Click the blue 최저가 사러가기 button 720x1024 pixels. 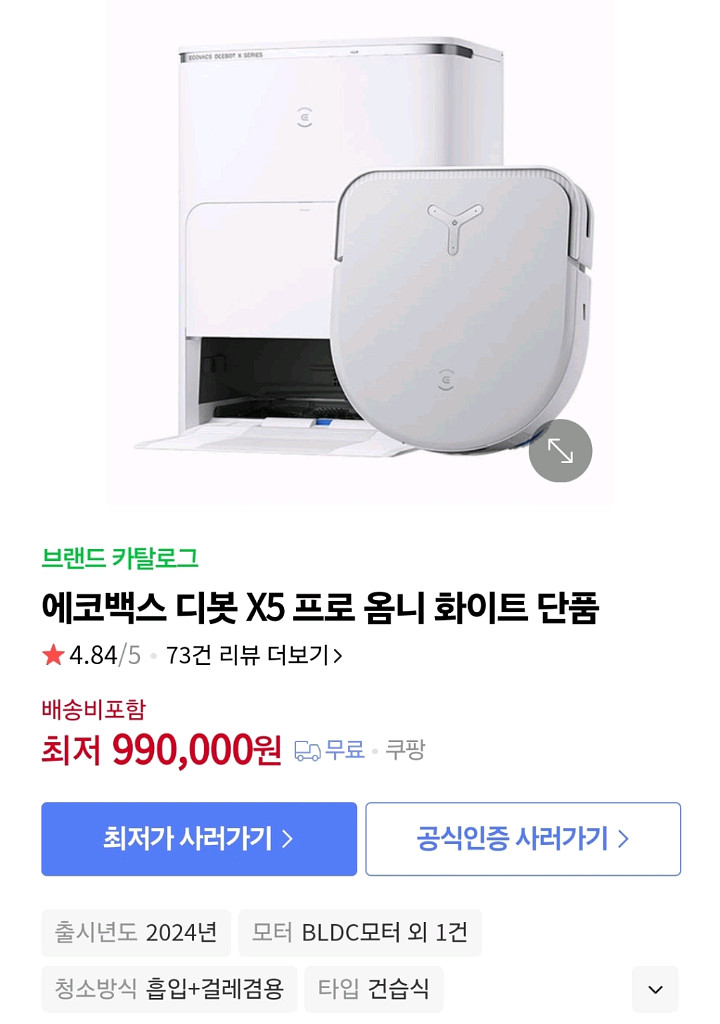pos(197,839)
